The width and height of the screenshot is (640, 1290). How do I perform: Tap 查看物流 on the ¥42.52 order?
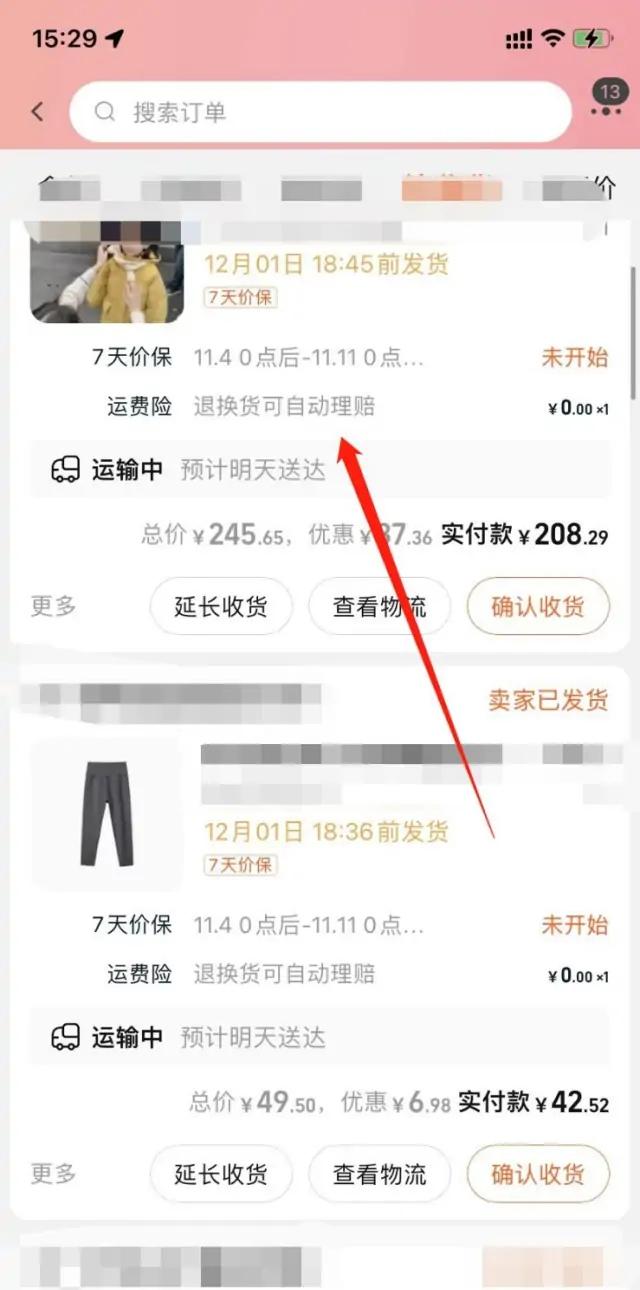coord(379,1174)
